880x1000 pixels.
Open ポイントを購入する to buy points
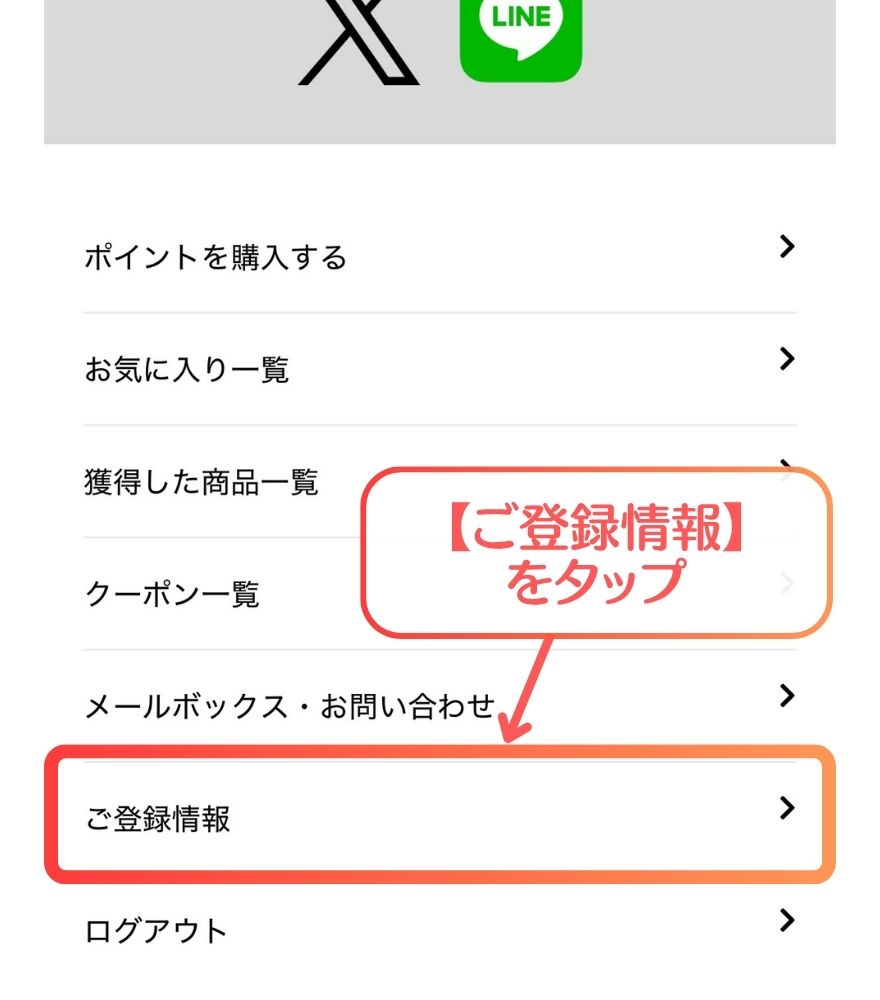(x=215, y=257)
